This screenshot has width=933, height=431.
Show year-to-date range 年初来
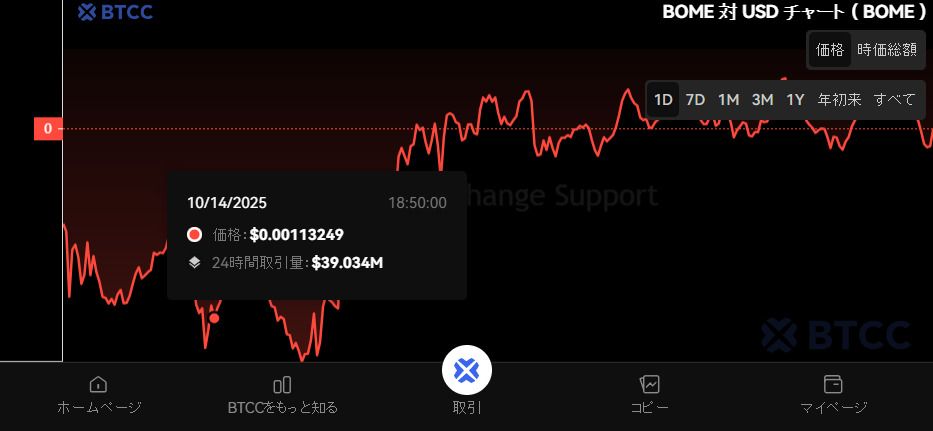tap(839, 99)
